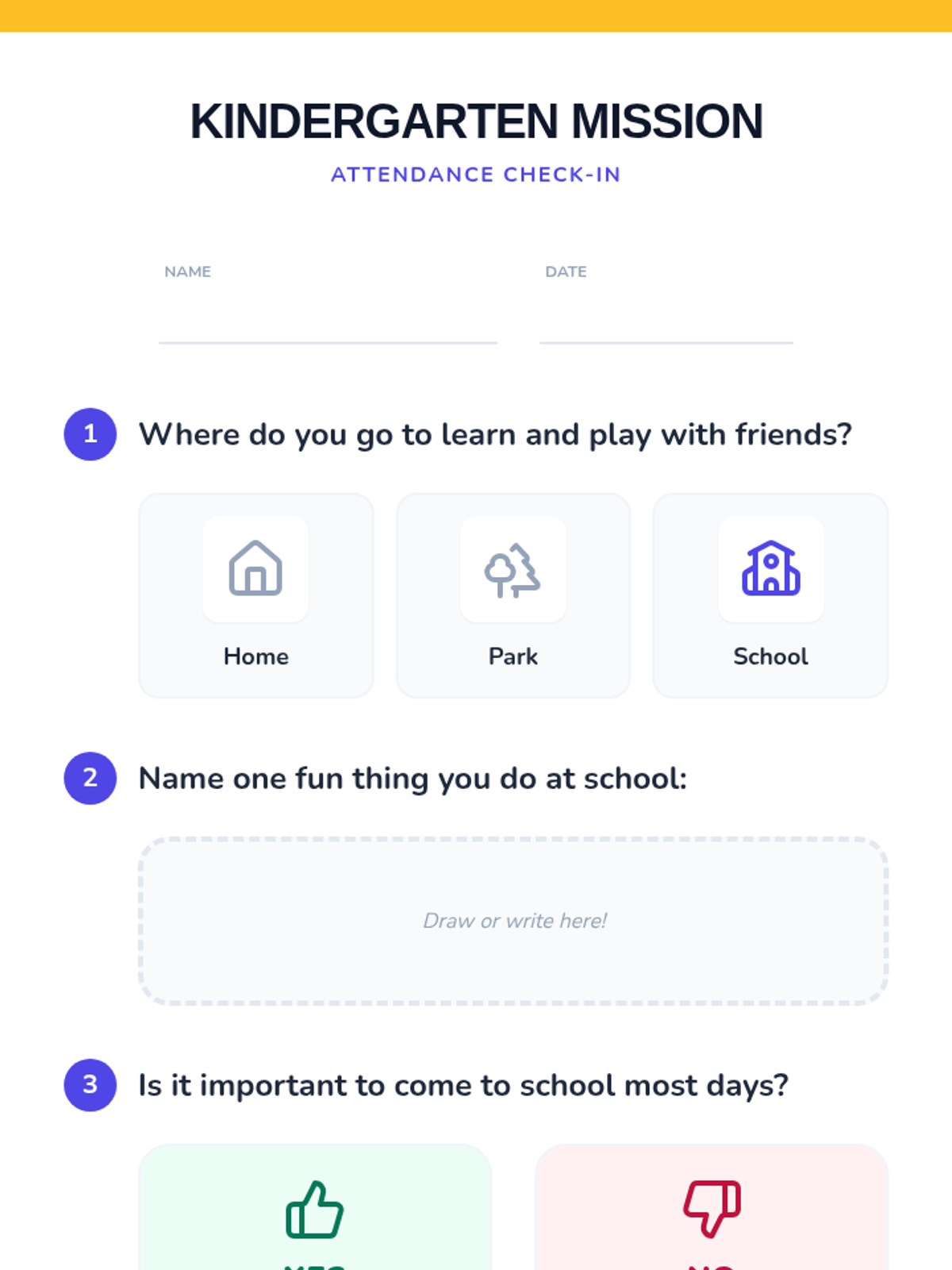Pick the School answer card
Image resolution: width=952 pixels, height=1270 pixels.
click(x=770, y=596)
